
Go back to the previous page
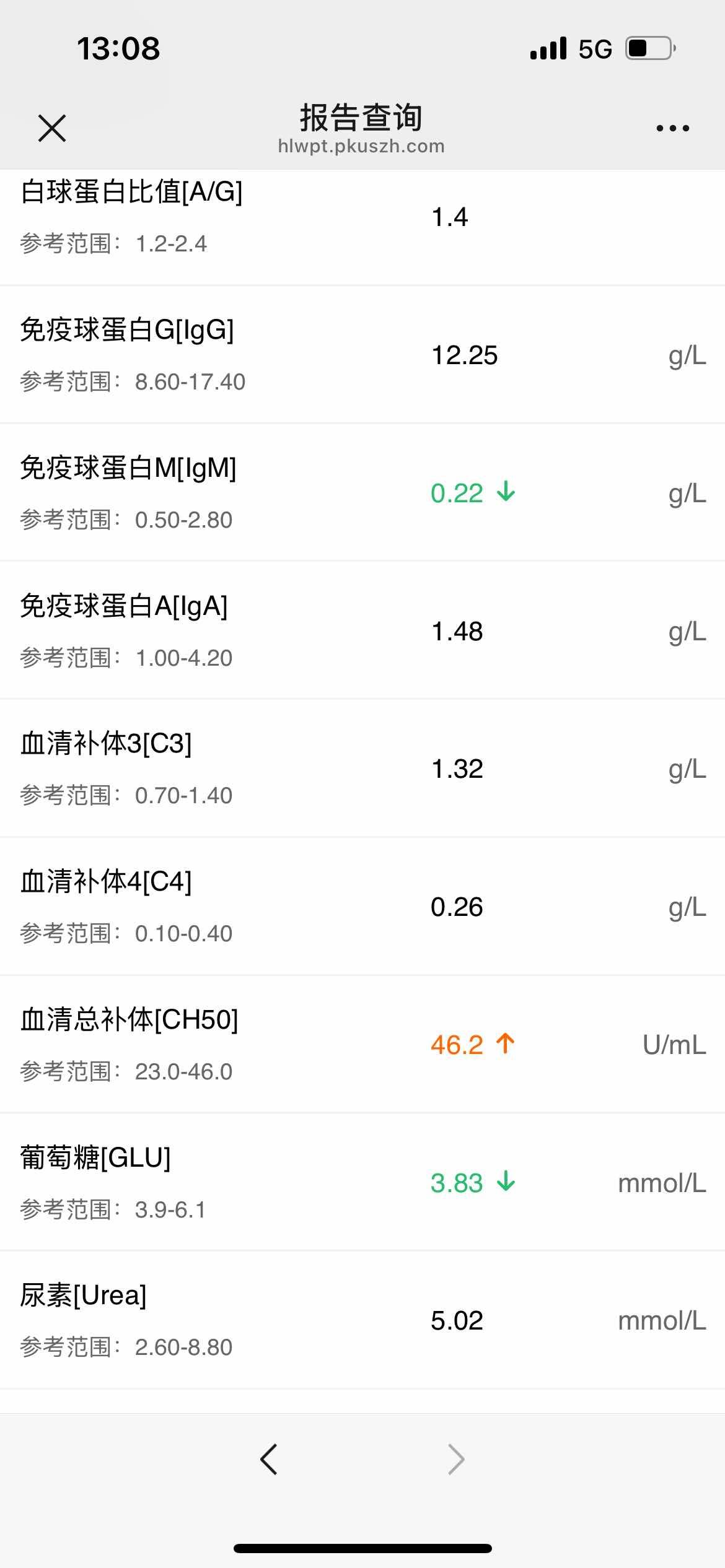(x=269, y=1459)
